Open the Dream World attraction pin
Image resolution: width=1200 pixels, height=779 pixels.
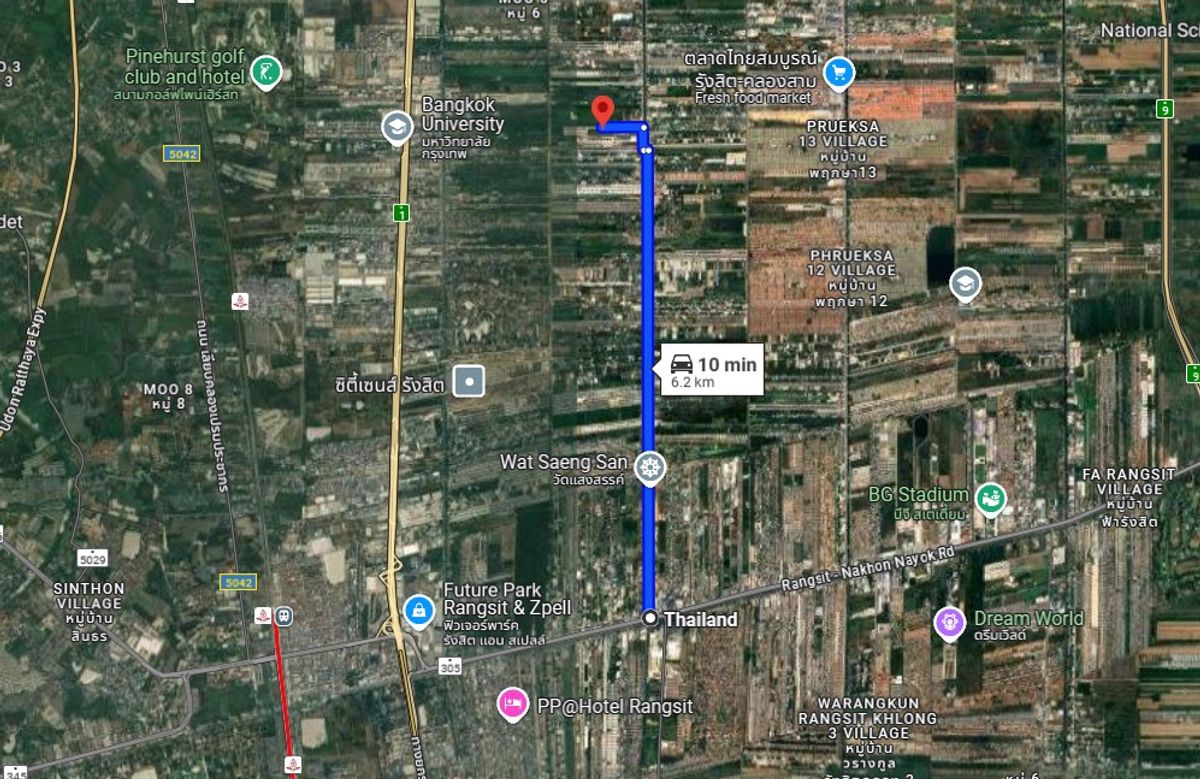point(949,622)
